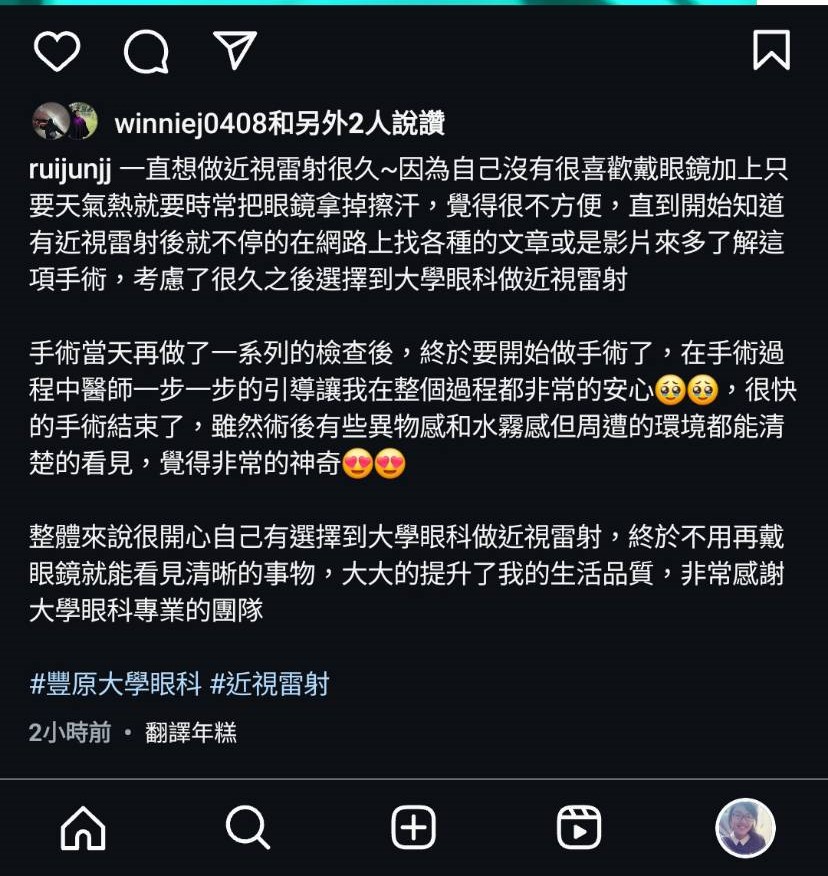The height and width of the screenshot is (876, 828).
Task: Share the post via paper plane icon
Action: point(235,50)
